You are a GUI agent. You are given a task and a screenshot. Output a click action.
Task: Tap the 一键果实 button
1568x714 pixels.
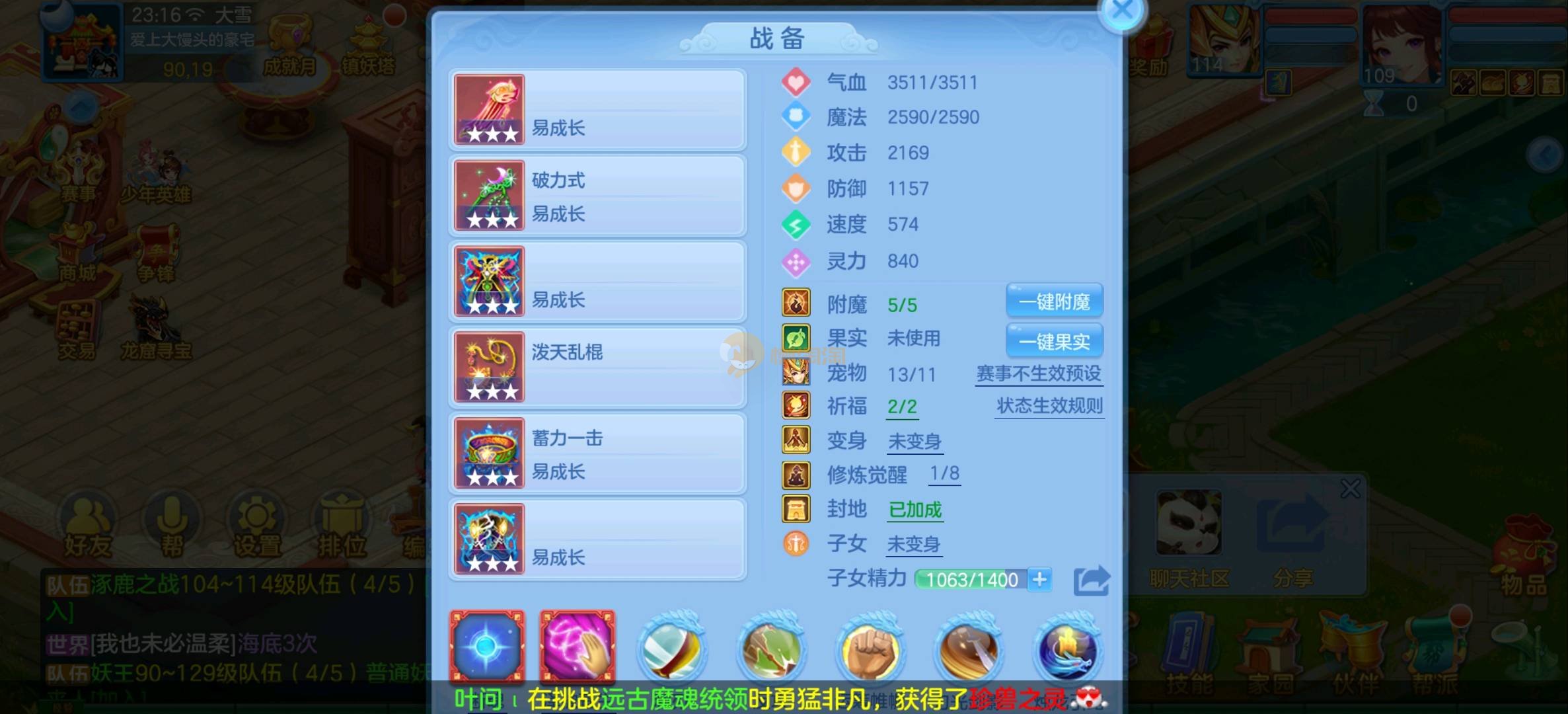click(1054, 341)
